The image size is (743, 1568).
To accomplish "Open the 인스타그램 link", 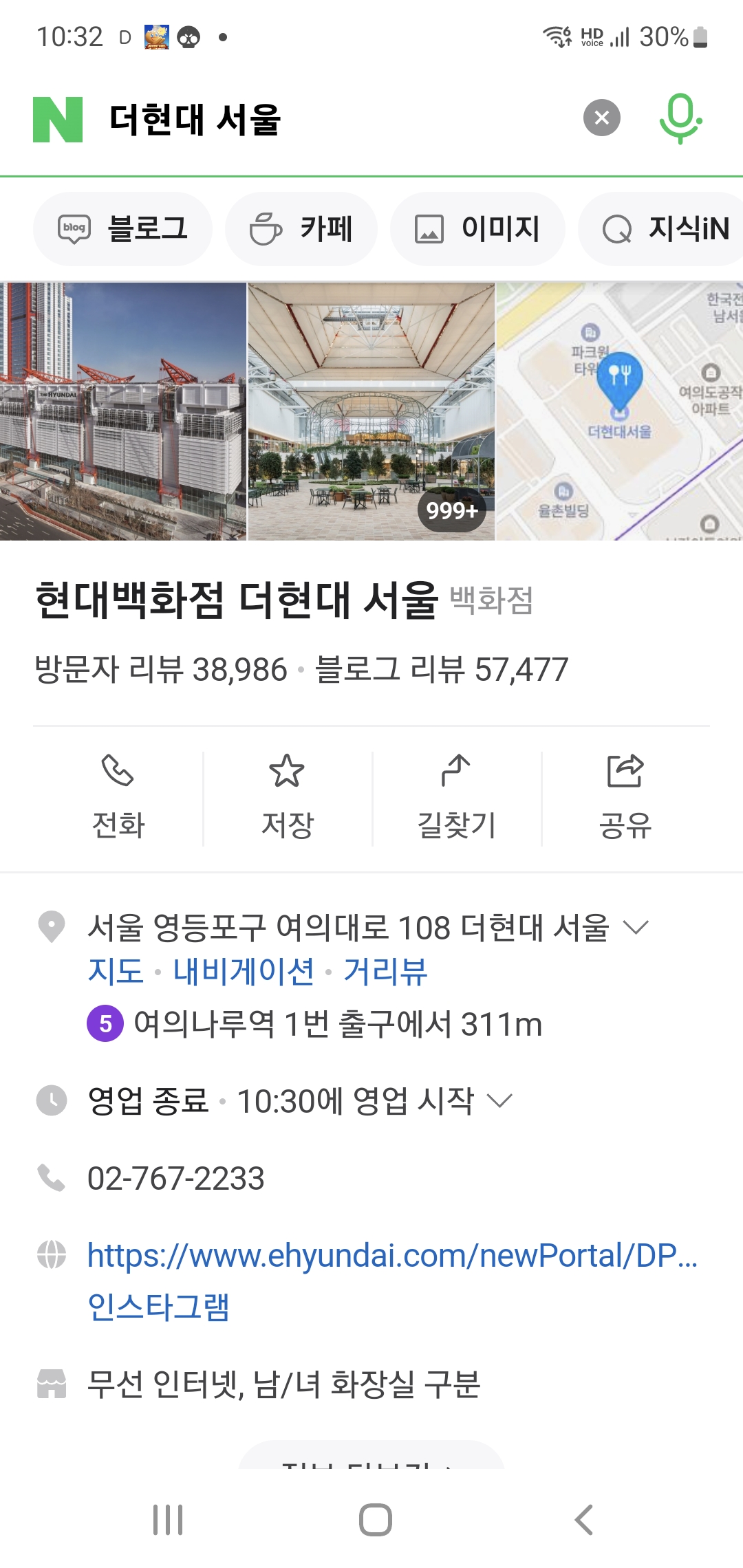I will pyautogui.click(x=158, y=1307).
